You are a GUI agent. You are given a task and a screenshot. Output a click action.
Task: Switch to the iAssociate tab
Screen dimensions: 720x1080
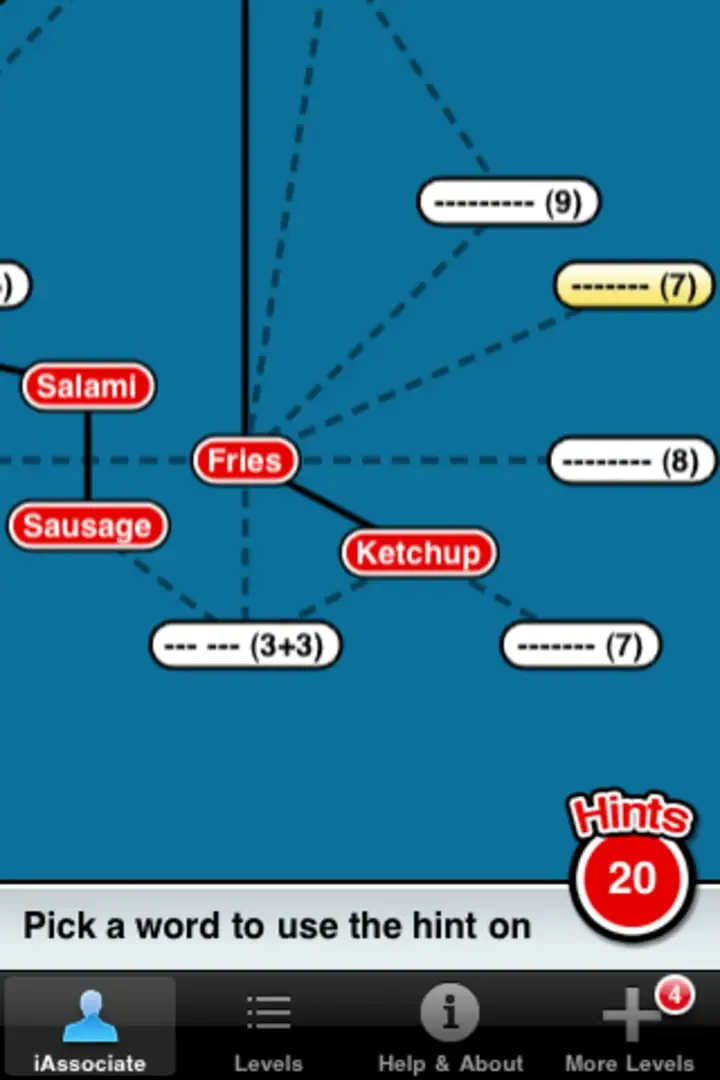(x=90, y=1028)
